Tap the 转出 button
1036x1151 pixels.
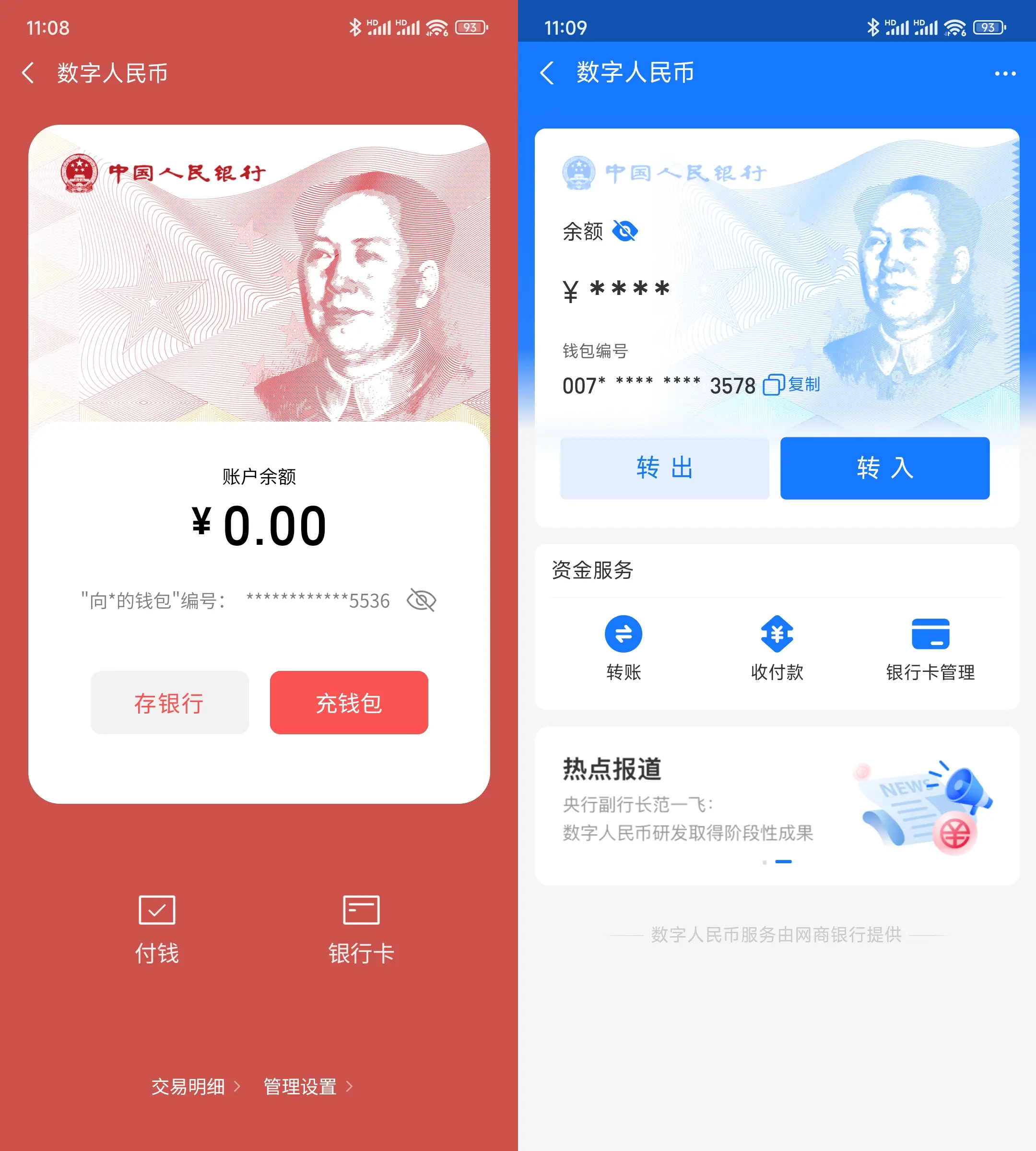pyautogui.click(x=664, y=468)
